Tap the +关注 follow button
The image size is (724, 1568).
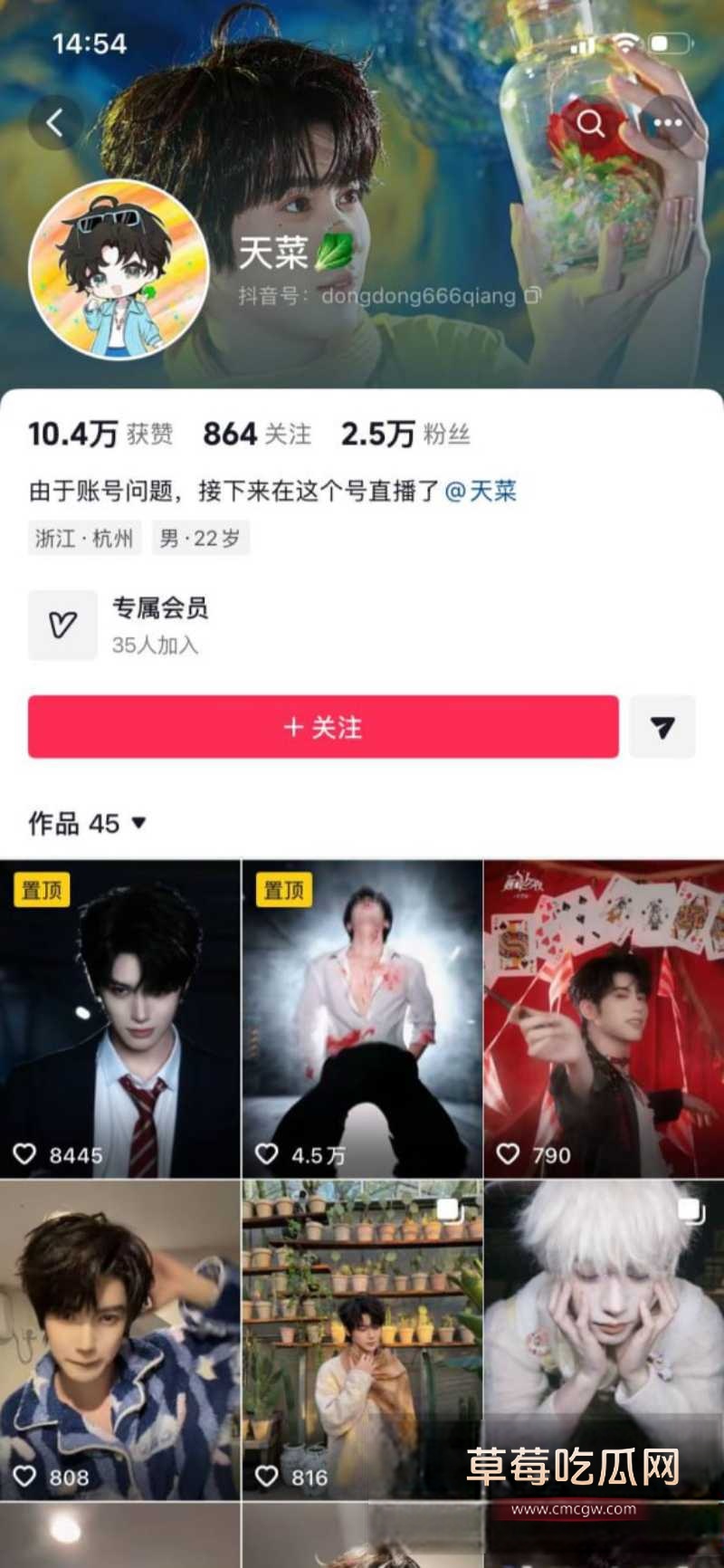[322, 727]
